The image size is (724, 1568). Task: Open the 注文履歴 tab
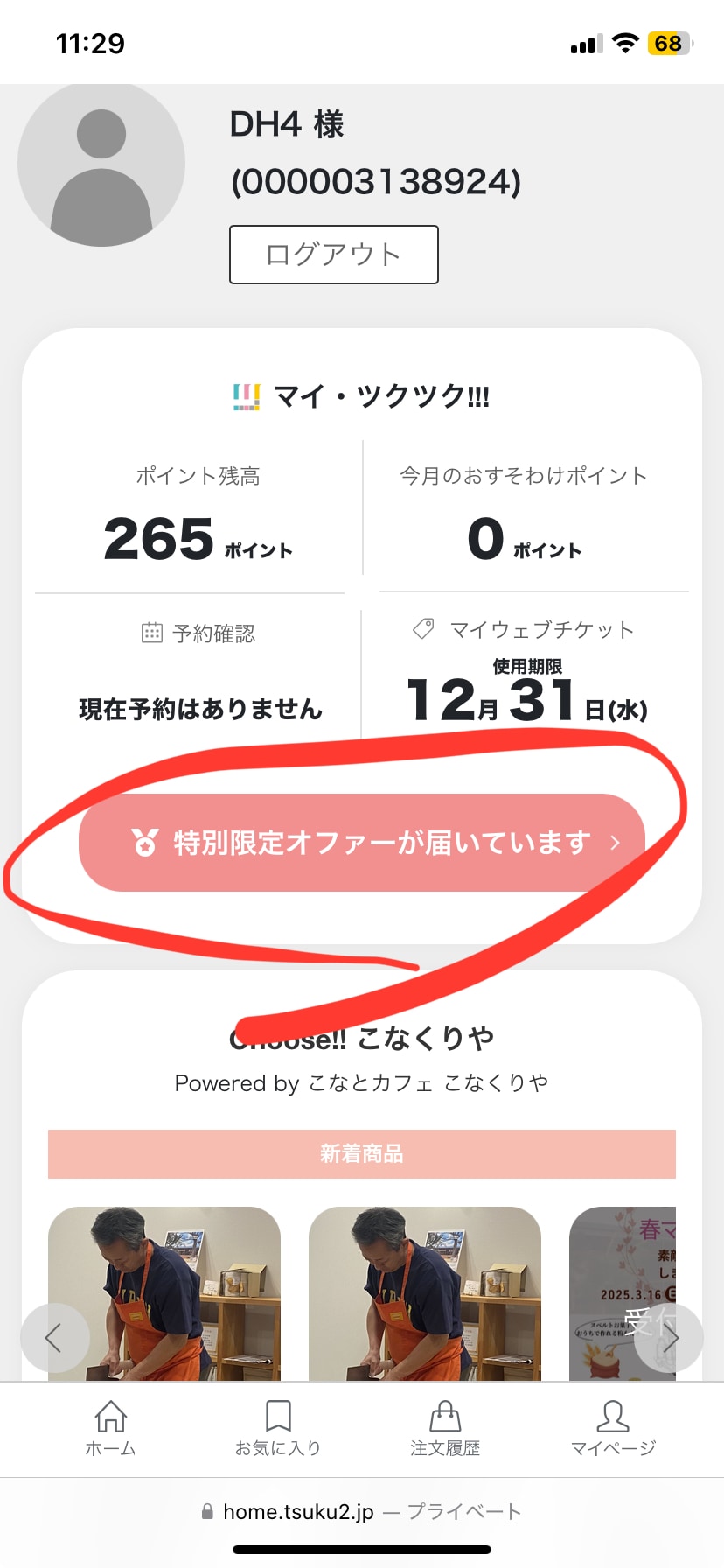pos(445,1428)
